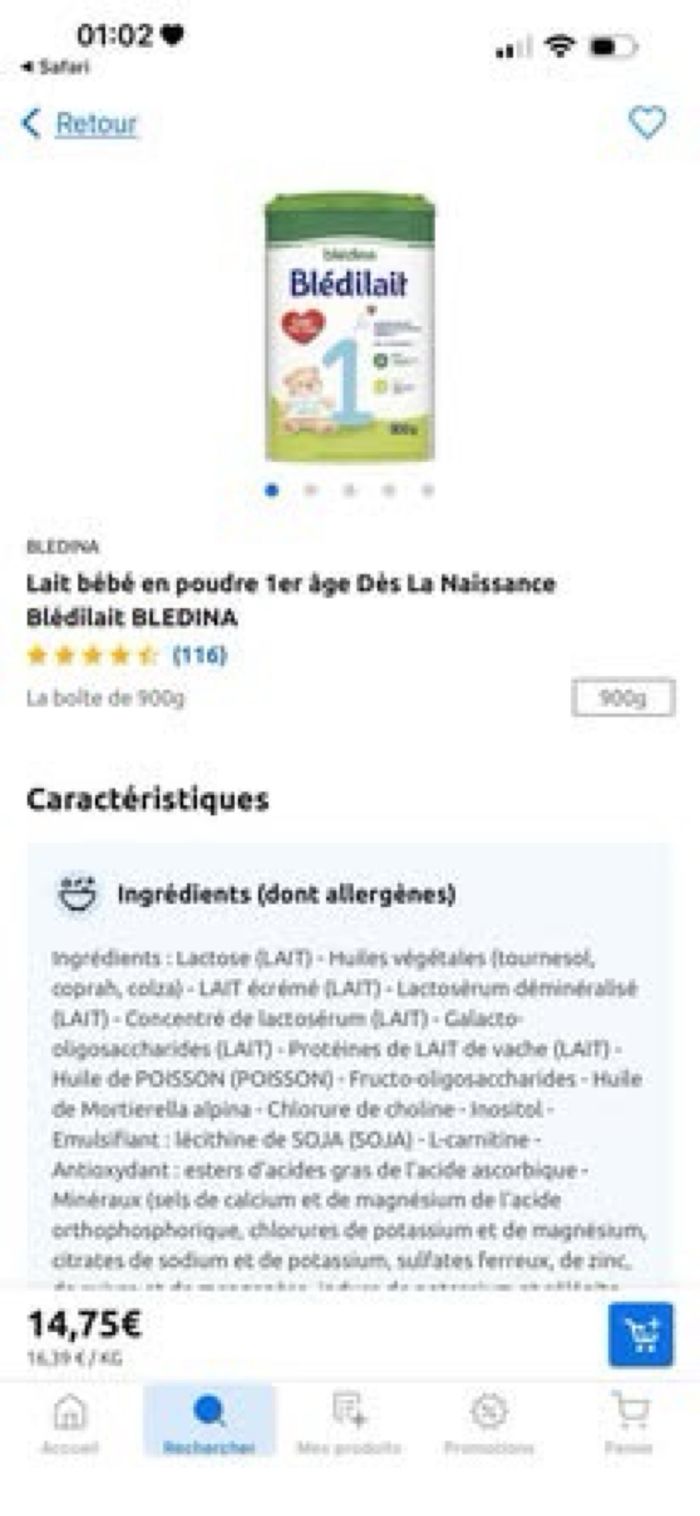The image size is (700, 1516).
Task: Switch to the Accueil tab
Action: (x=70, y=1422)
